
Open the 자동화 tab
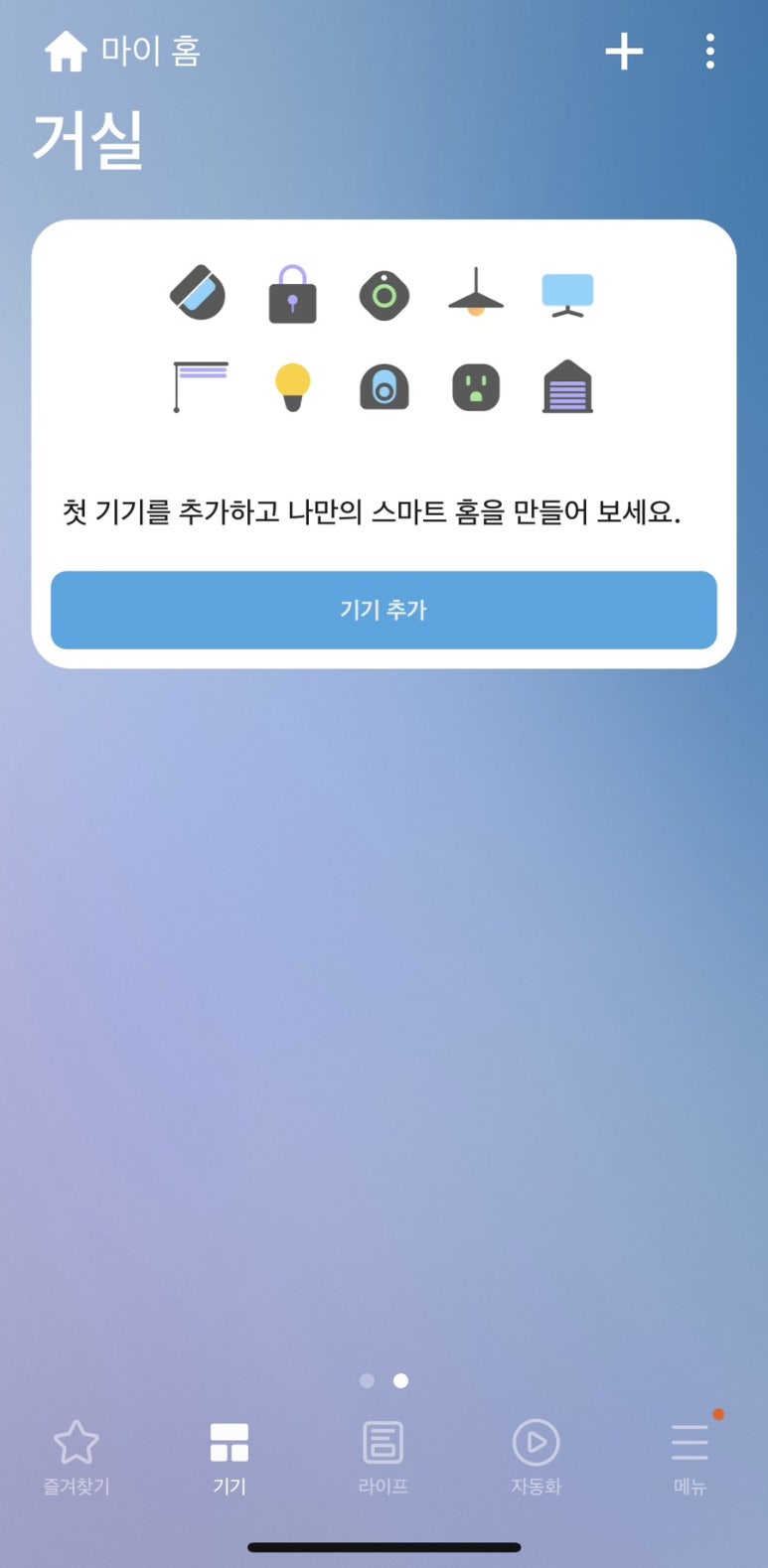pyautogui.click(x=537, y=1457)
